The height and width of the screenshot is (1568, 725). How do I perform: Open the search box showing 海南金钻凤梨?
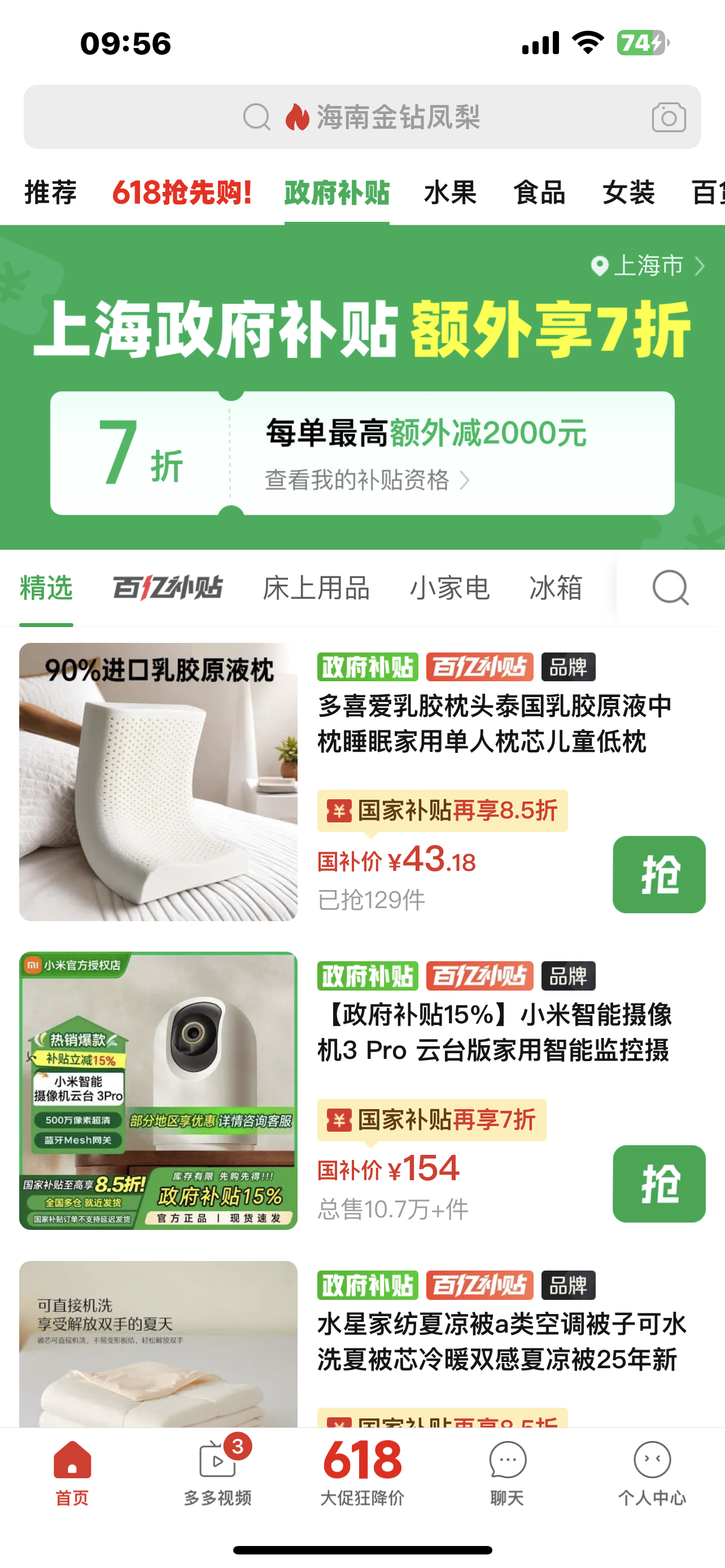(361, 117)
